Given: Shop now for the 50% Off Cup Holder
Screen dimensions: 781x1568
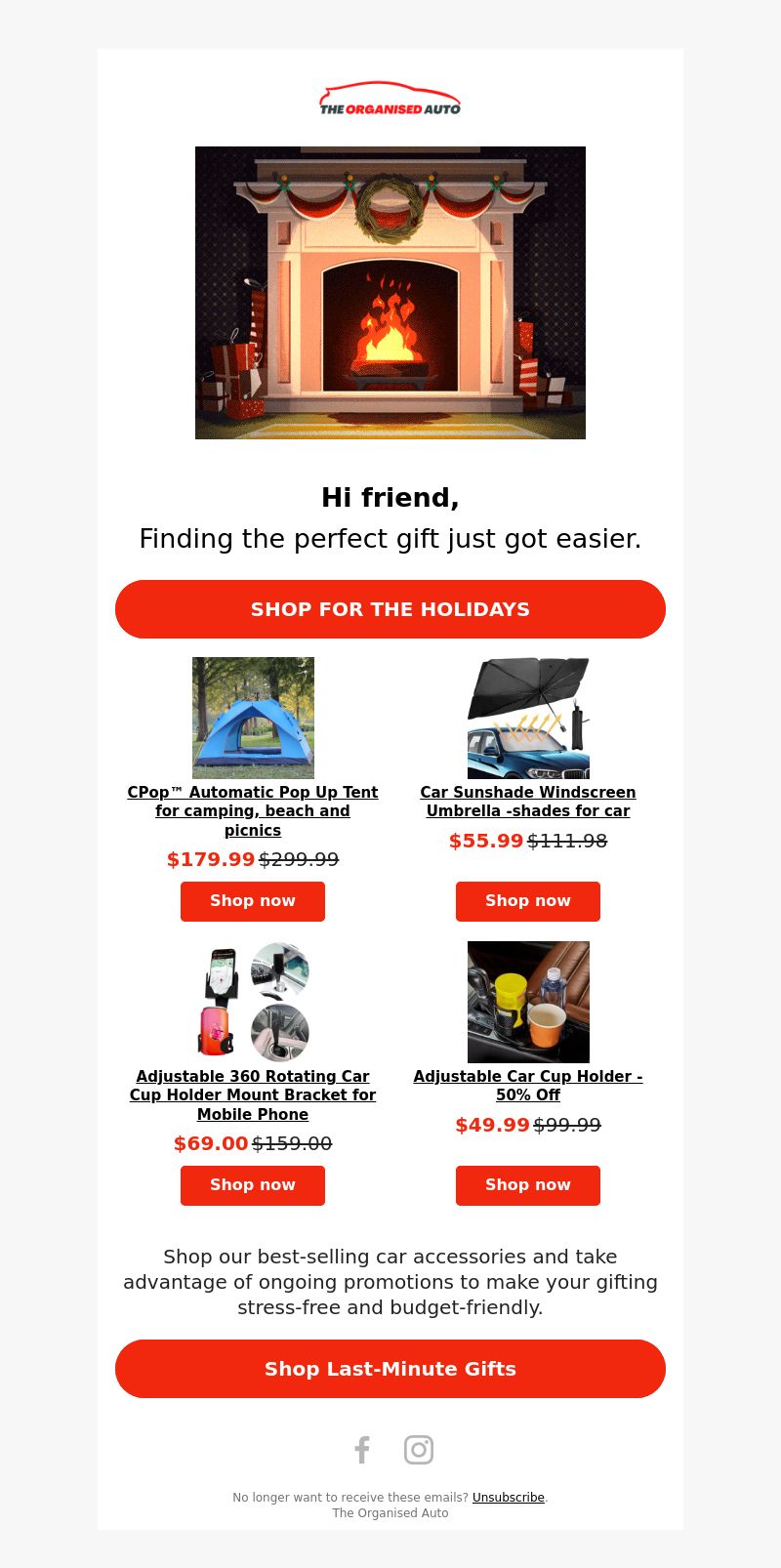Looking at the screenshot, I should click(528, 1185).
